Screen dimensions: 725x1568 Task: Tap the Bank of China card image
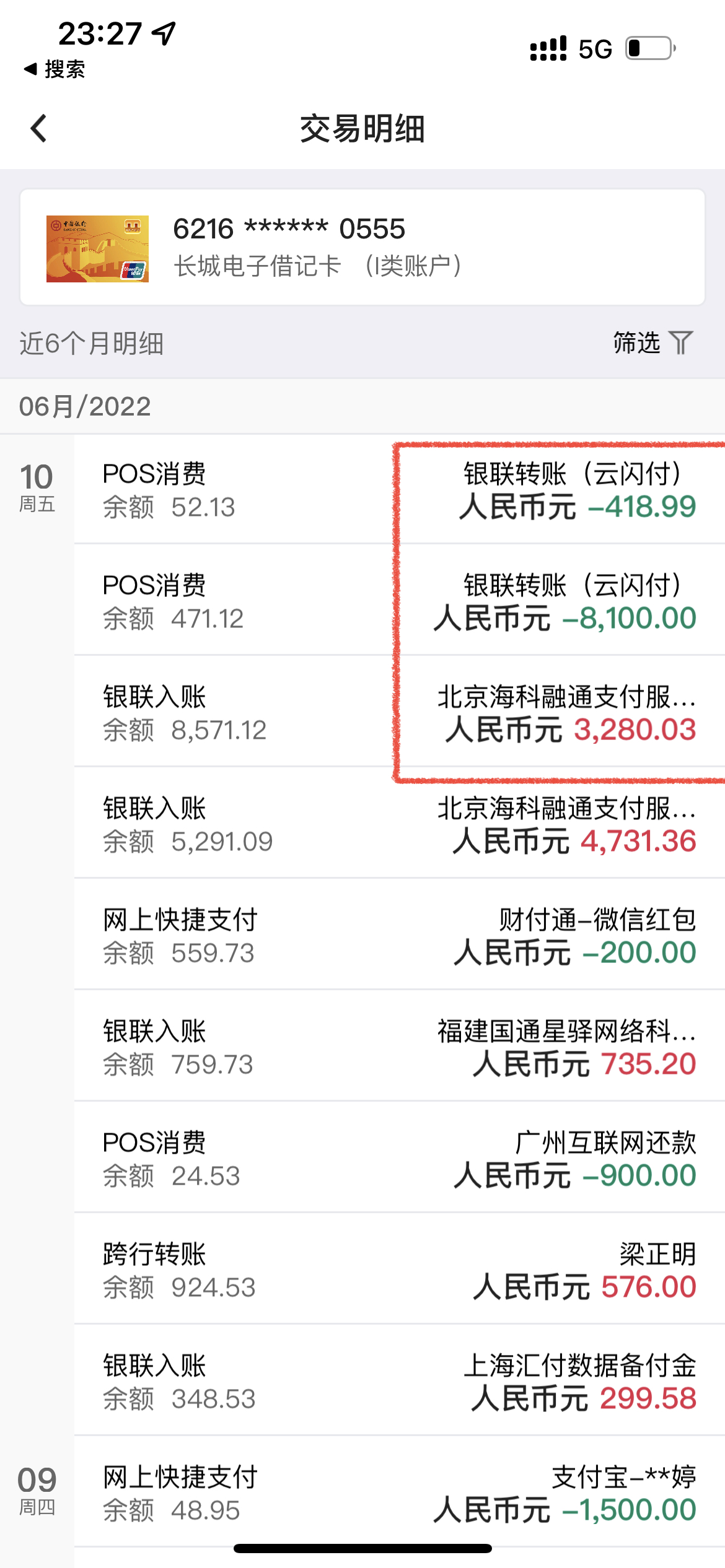tap(98, 248)
